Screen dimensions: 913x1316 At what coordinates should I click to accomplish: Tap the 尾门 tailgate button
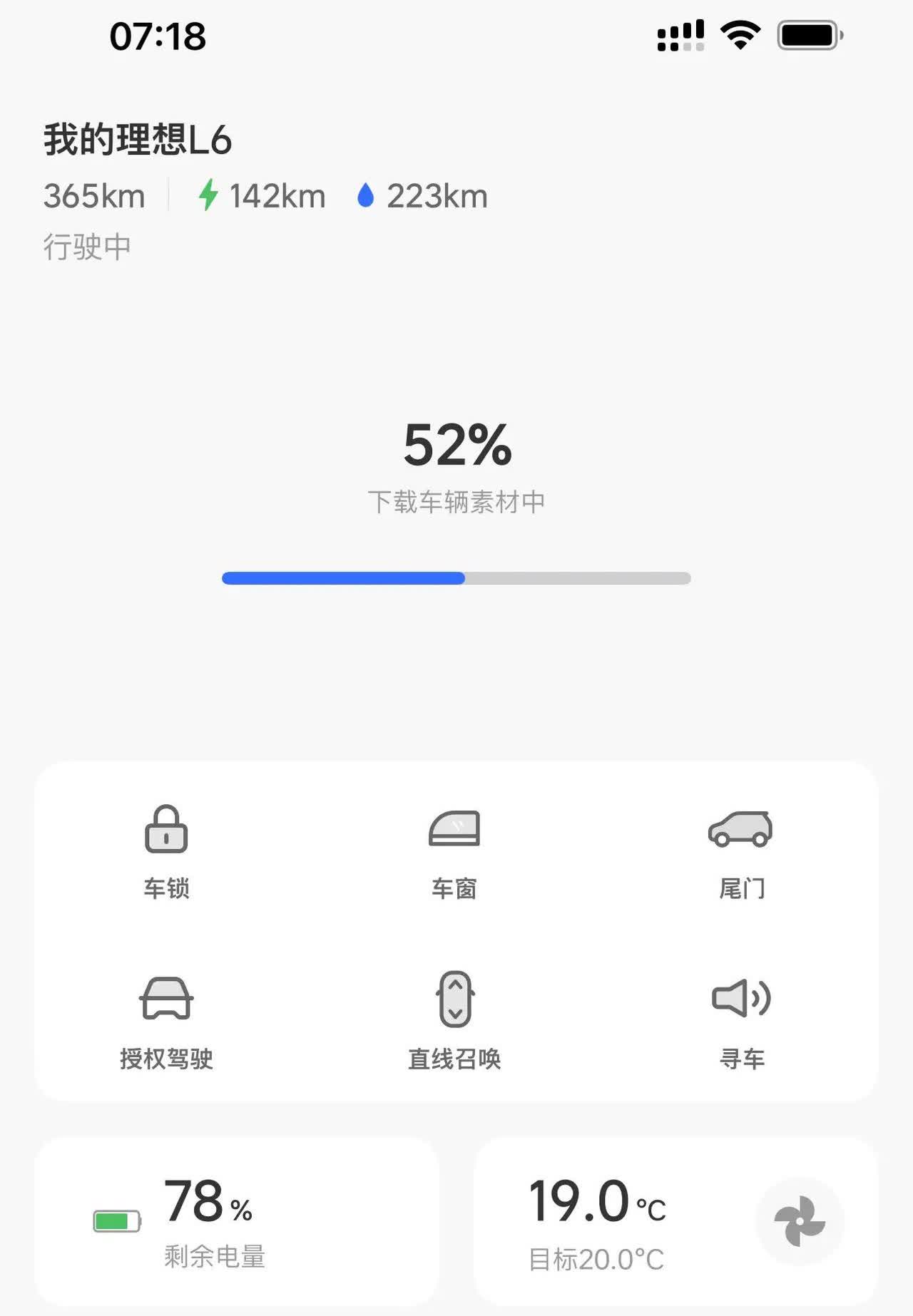[x=741, y=850]
